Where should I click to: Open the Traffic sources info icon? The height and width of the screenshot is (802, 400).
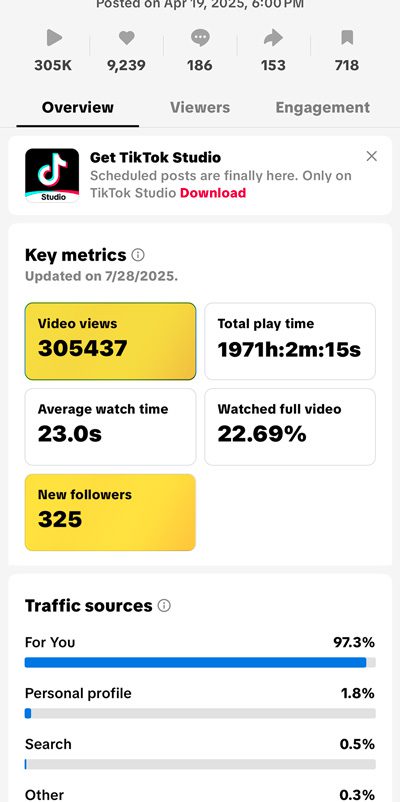pyautogui.click(x=164, y=606)
